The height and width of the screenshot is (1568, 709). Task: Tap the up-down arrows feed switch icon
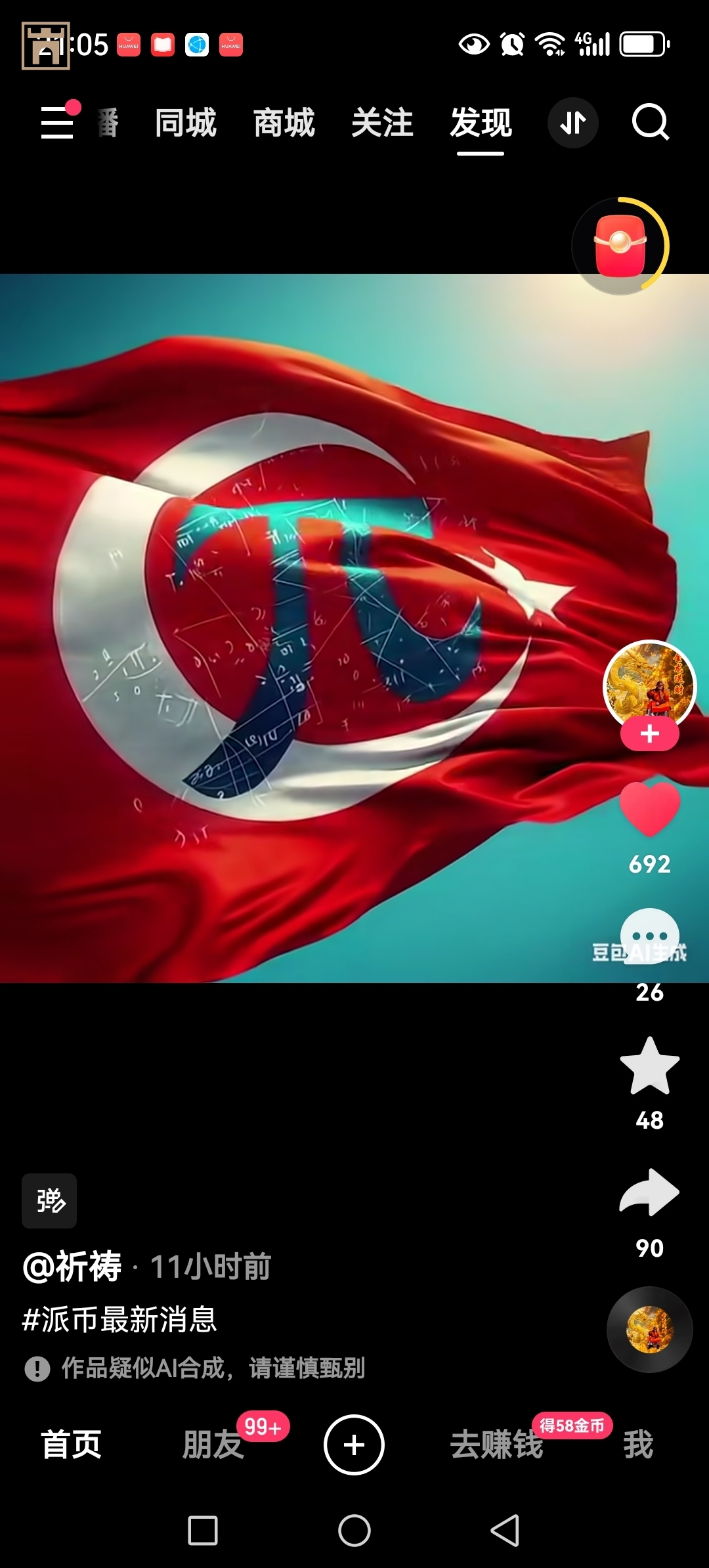click(573, 123)
